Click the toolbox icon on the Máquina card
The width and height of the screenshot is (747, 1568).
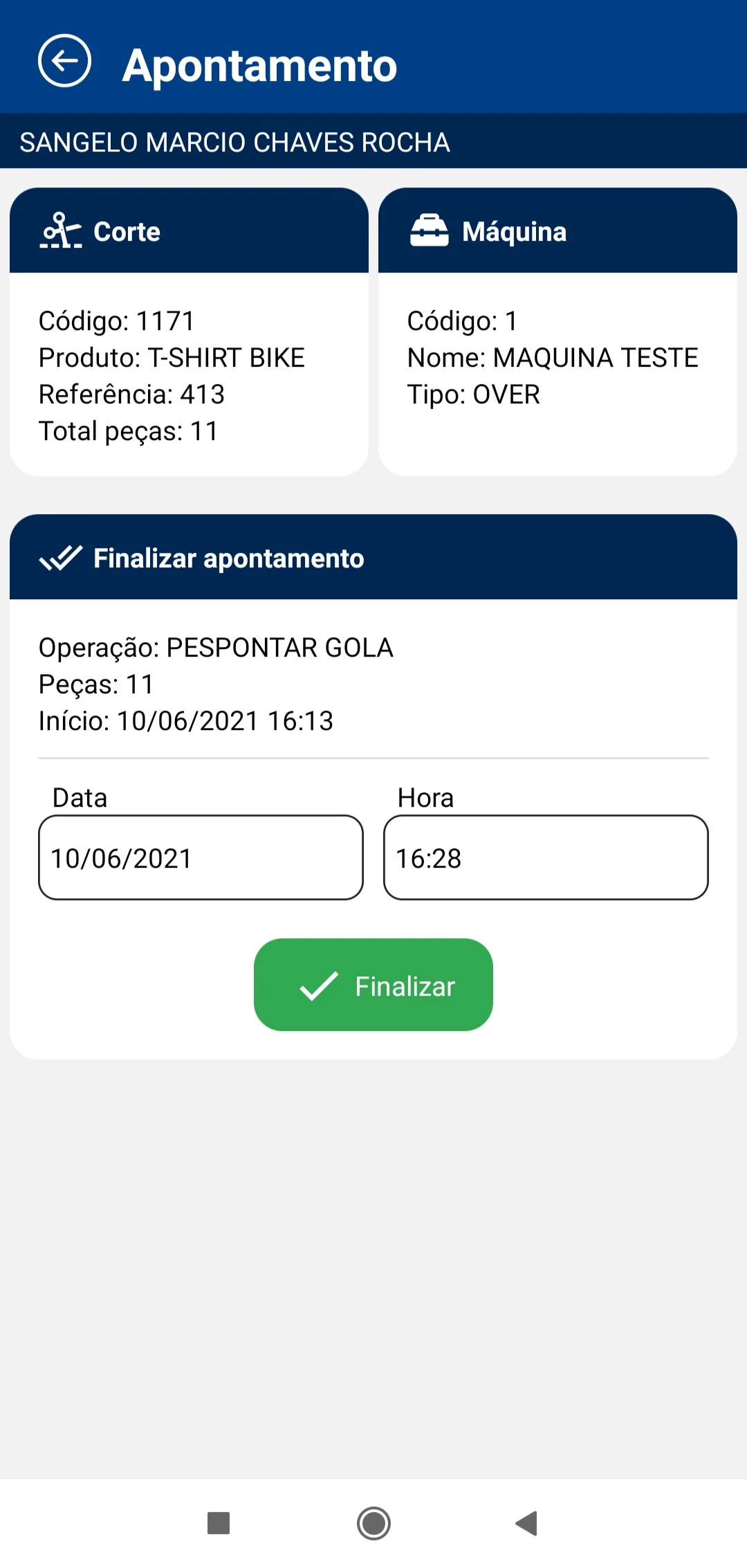coord(430,230)
